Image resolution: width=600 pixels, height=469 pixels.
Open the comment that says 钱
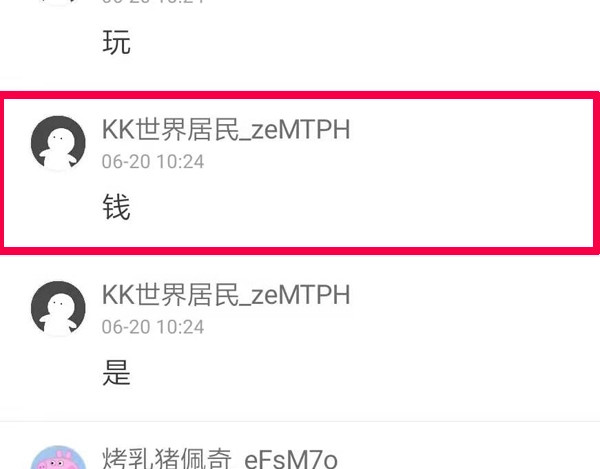click(x=117, y=208)
